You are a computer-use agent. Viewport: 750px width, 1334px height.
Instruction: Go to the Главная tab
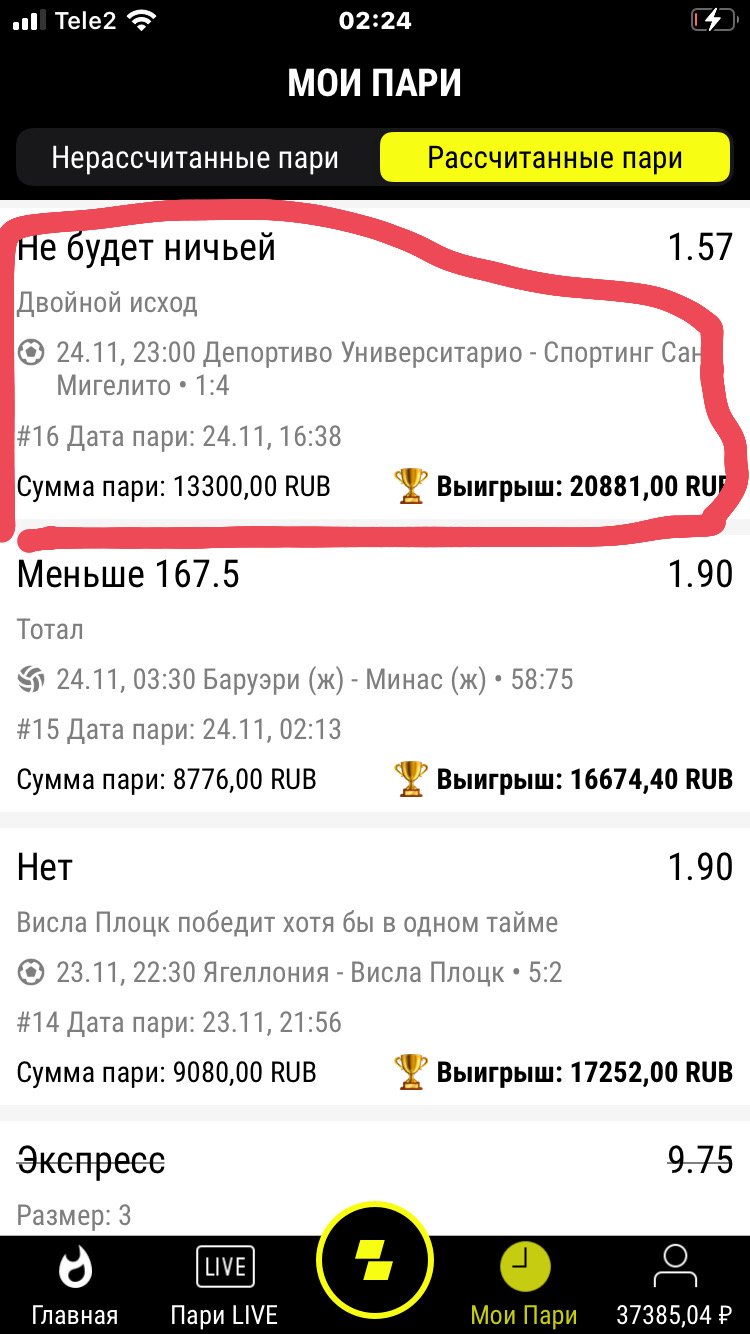(74, 1285)
